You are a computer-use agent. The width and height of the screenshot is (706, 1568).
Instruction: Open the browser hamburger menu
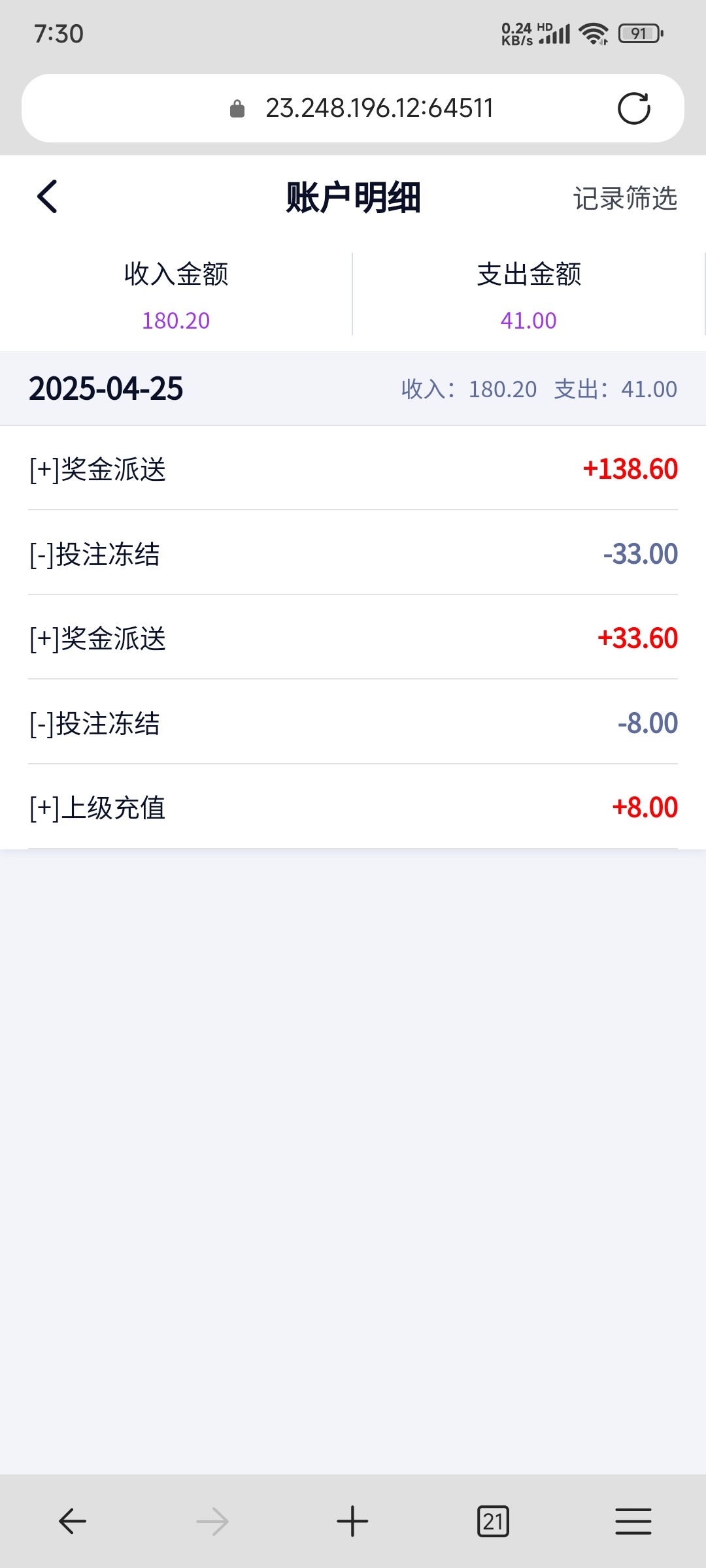click(x=633, y=1521)
